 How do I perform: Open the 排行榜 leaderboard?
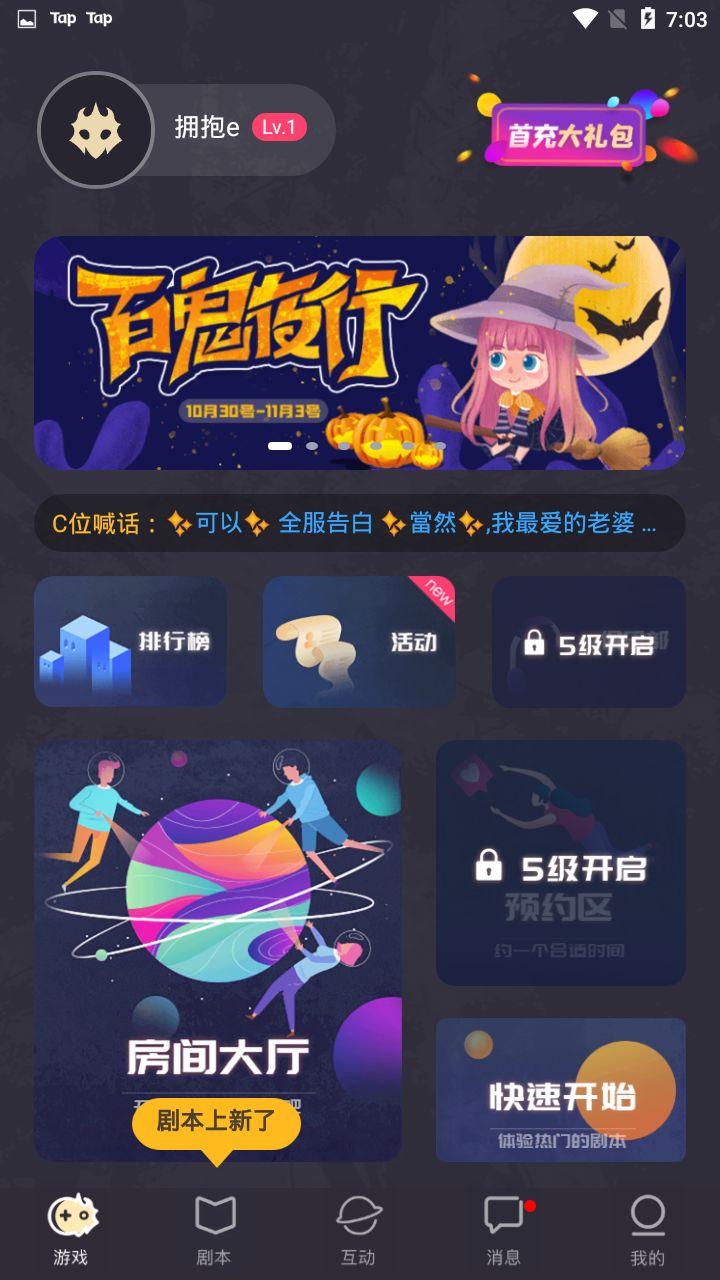pyautogui.click(x=131, y=642)
